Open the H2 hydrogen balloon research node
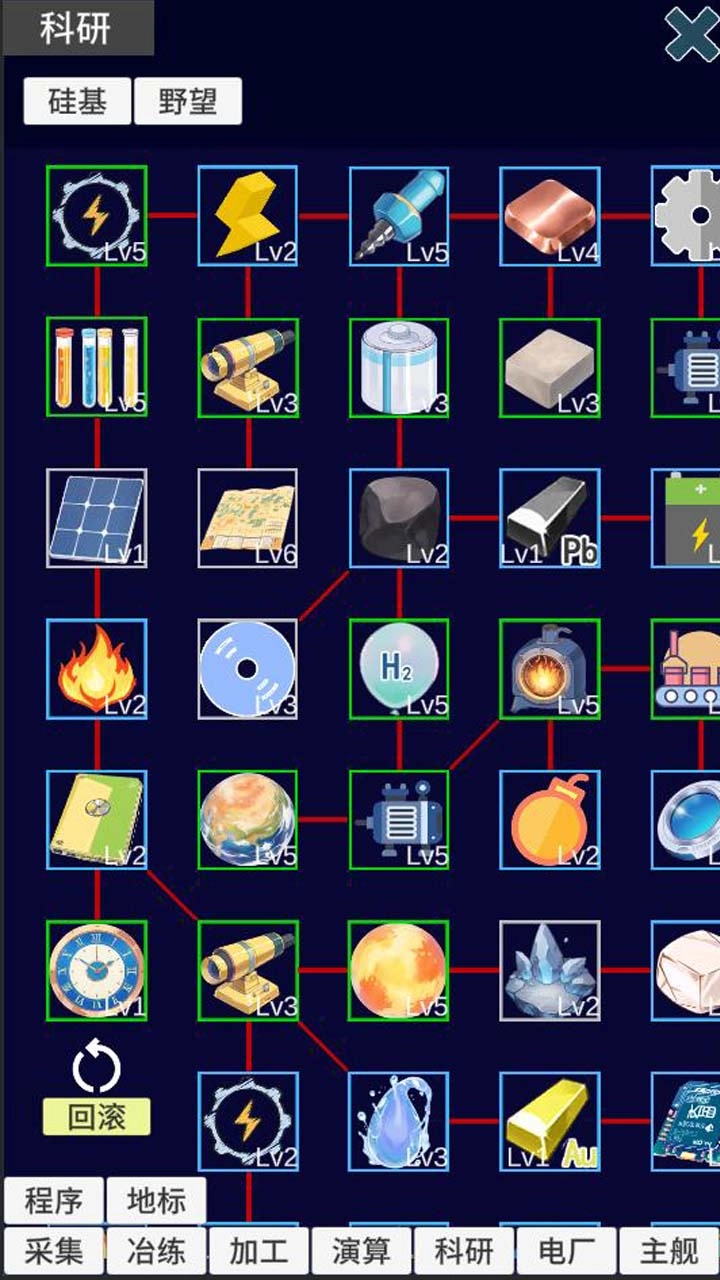The height and width of the screenshot is (1280, 720). coord(399,669)
